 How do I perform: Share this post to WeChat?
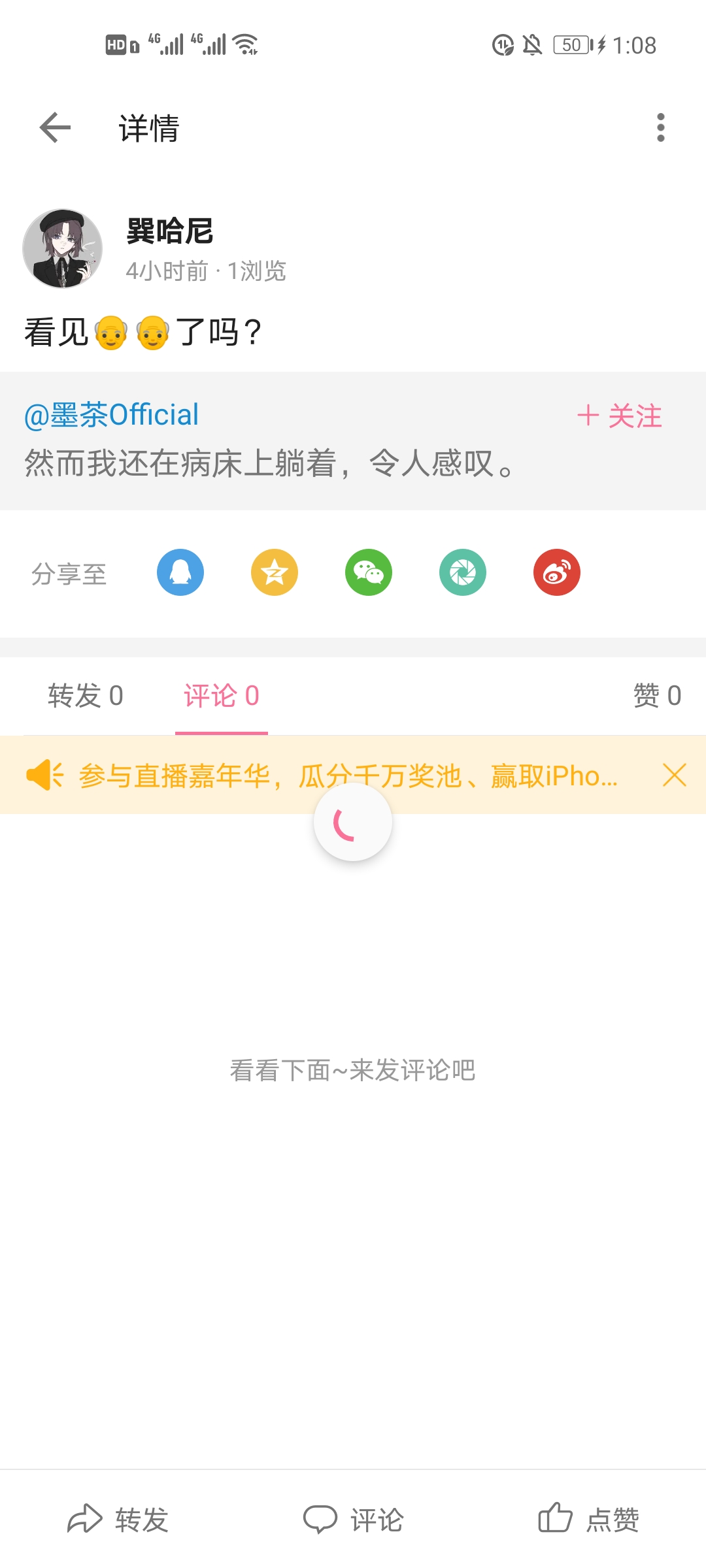(369, 572)
